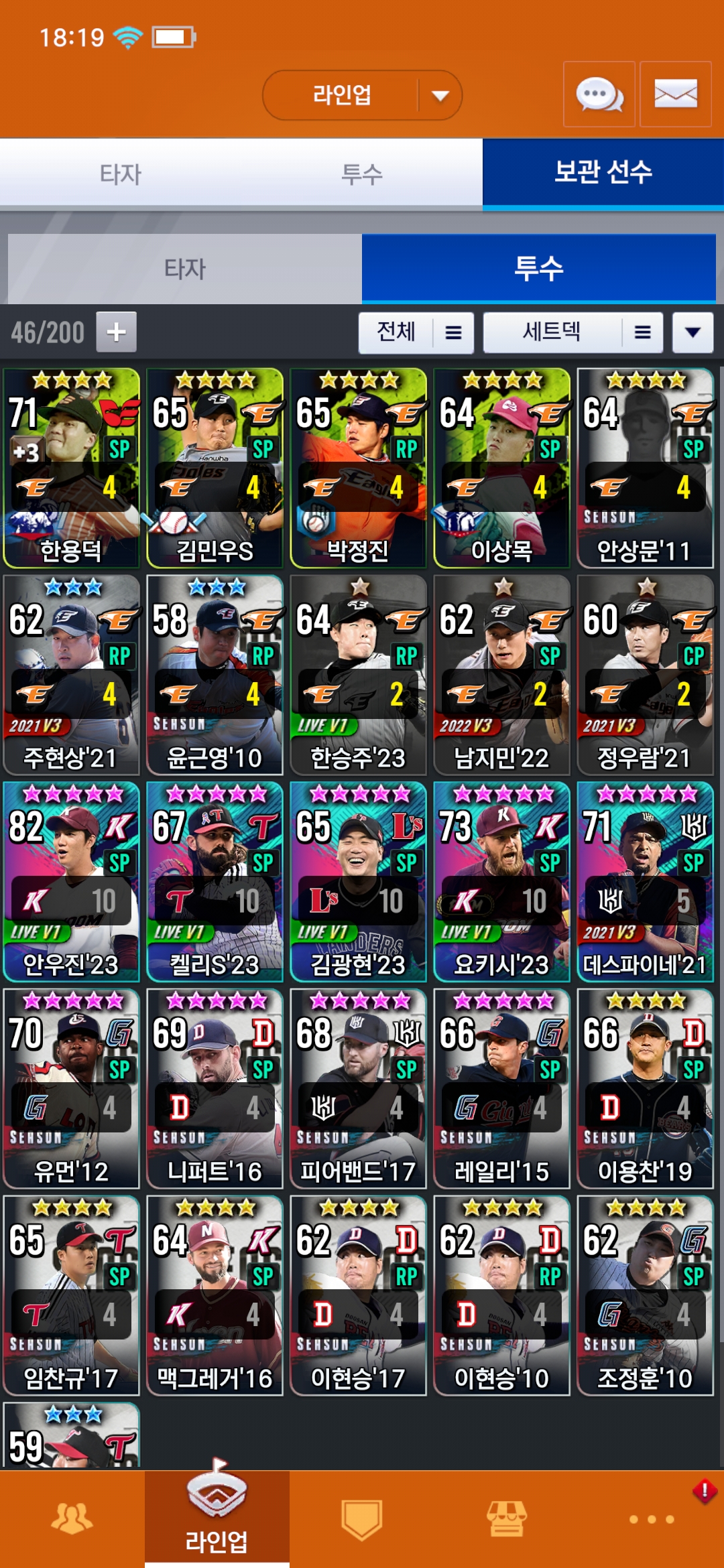Open the shop icon in bottom bar
Viewport: 724px width, 1568px height.
coord(506,1518)
